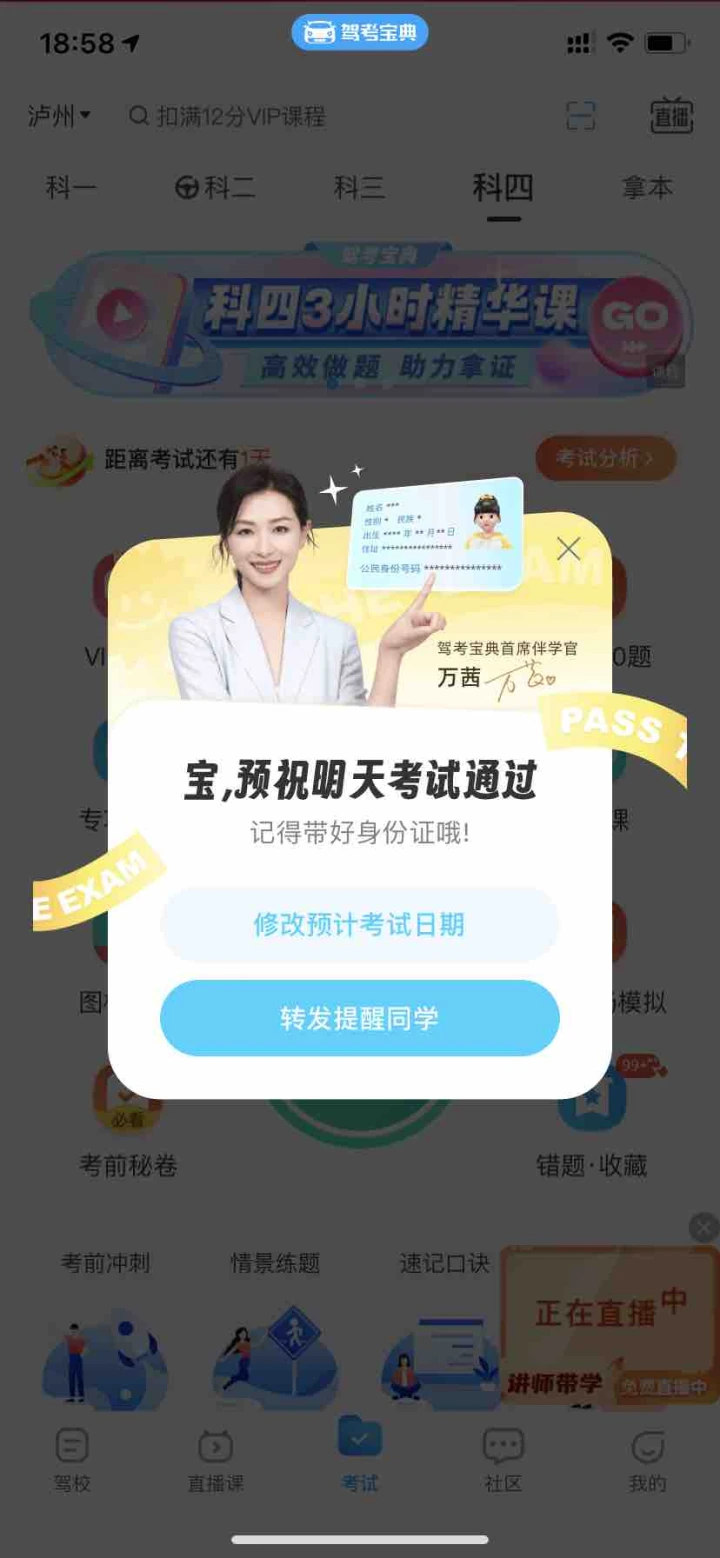Screen dimensions: 720x1558
Task: Go to the 我的 tab
Action: coord(647,1461)
